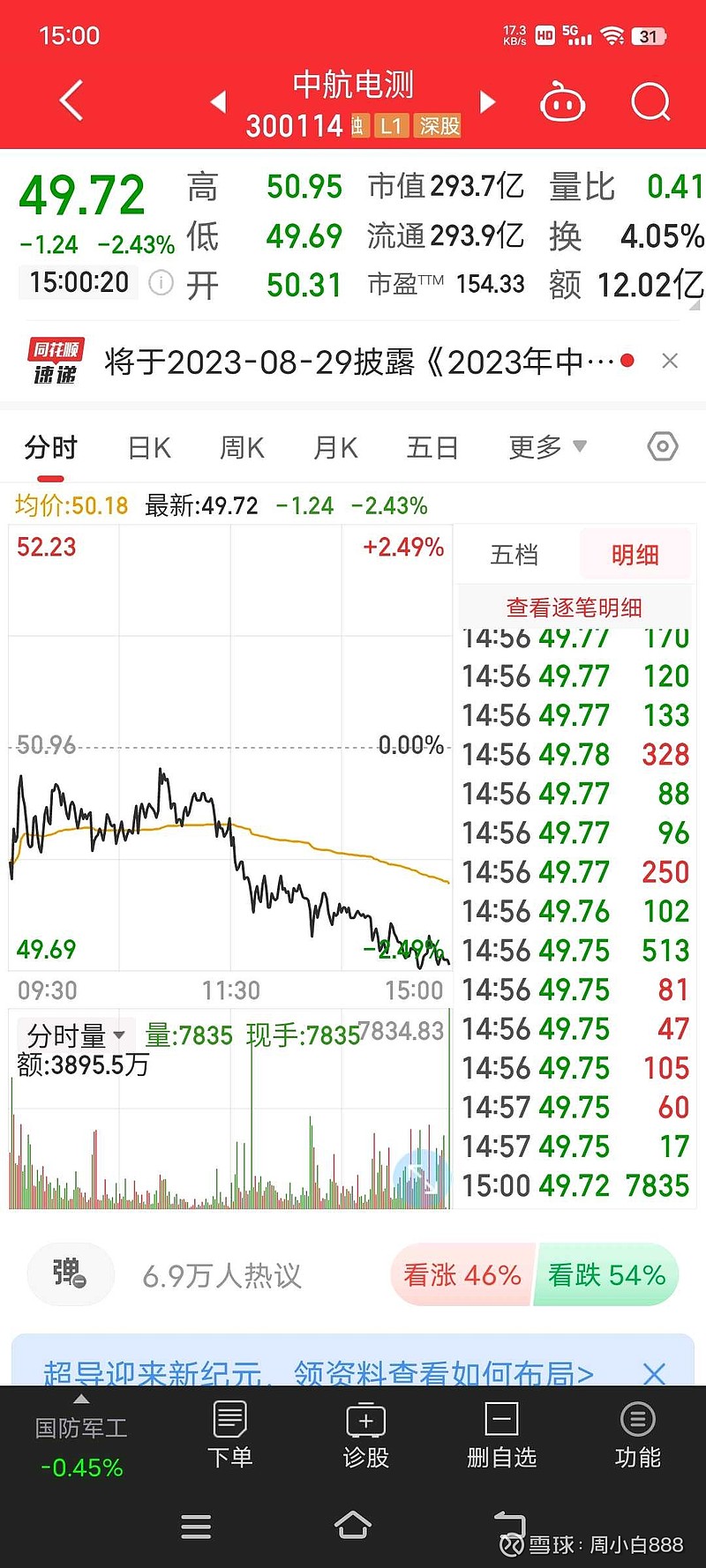Viewport: 706px width, 1568px height.
Task: Open 诊股 stock diagnosis
Action: [x=365, y=1435]
